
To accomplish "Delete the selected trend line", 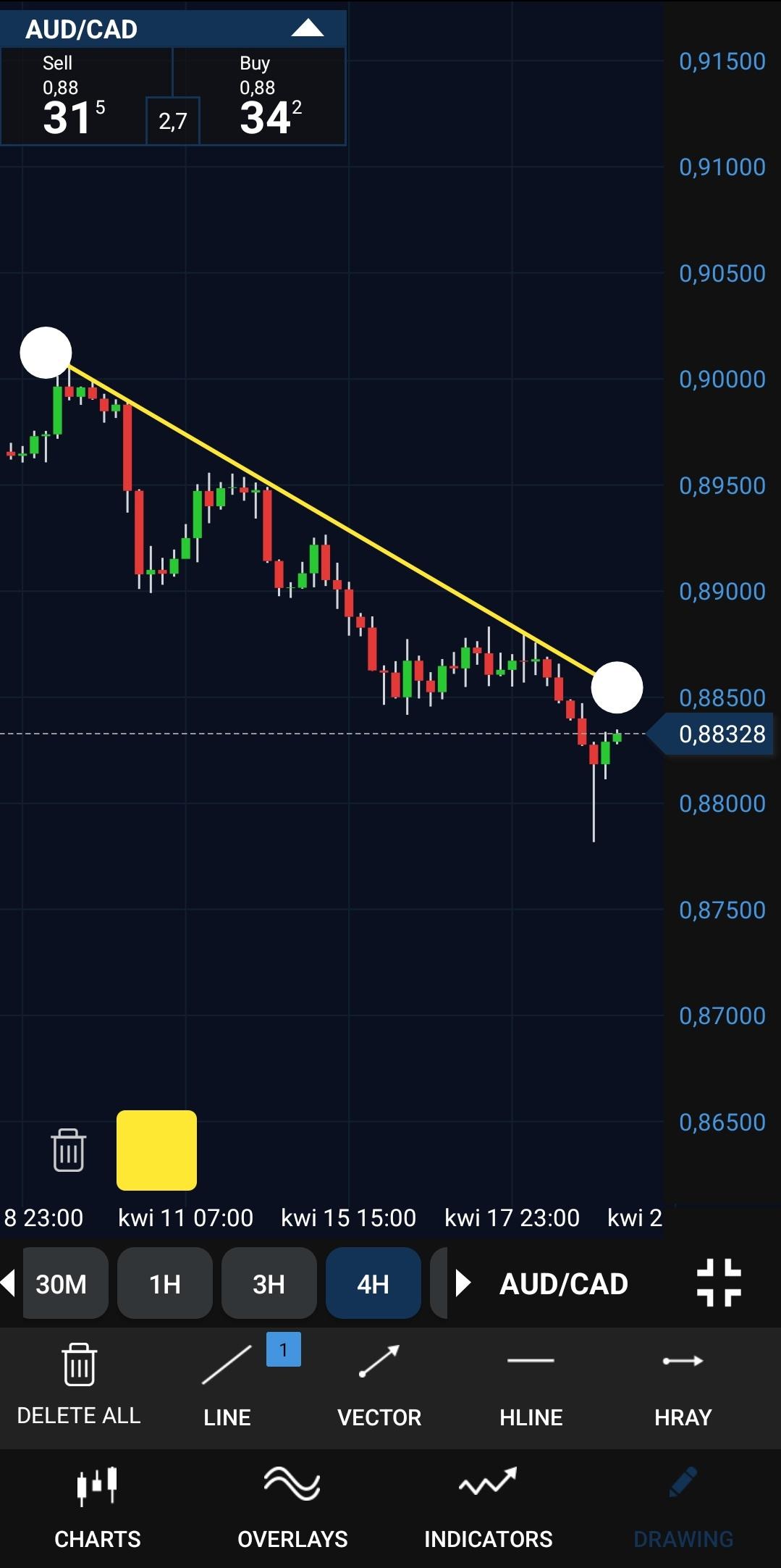I will coord(69,1149).
